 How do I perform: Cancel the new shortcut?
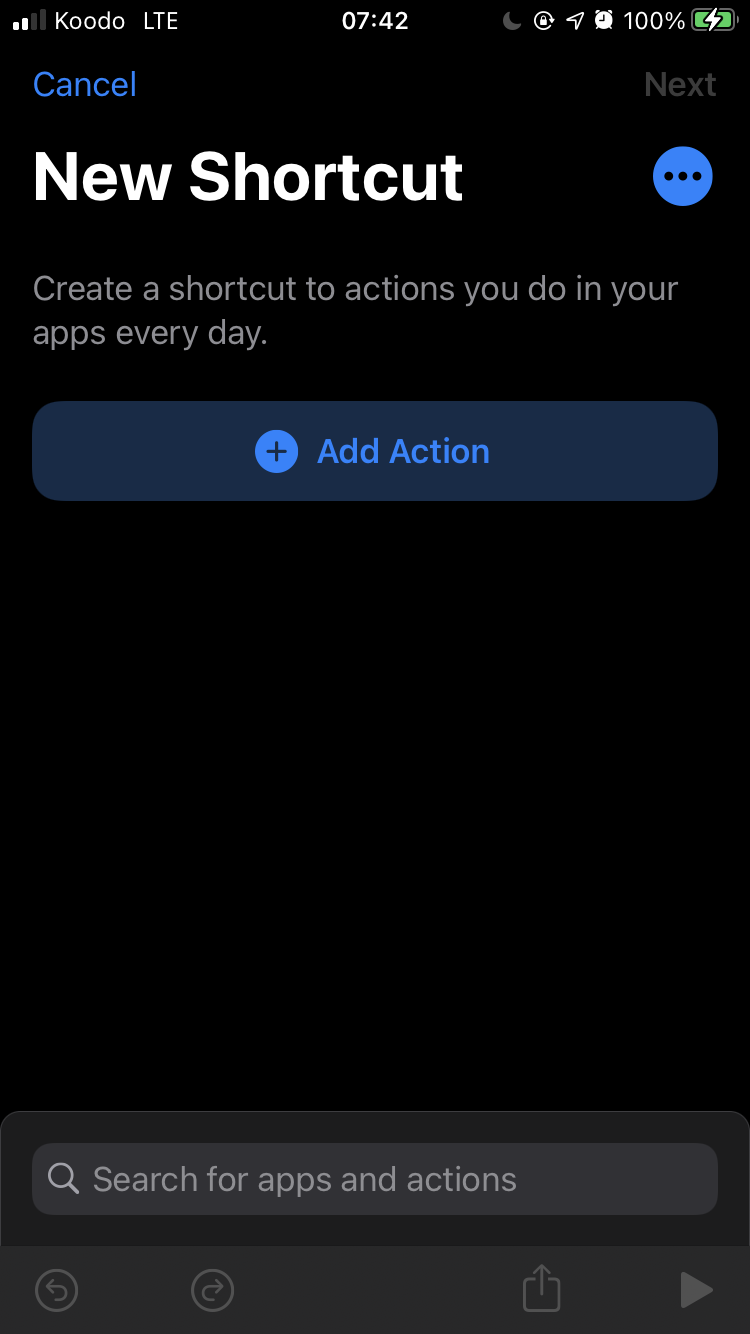(x=85, y=85)
